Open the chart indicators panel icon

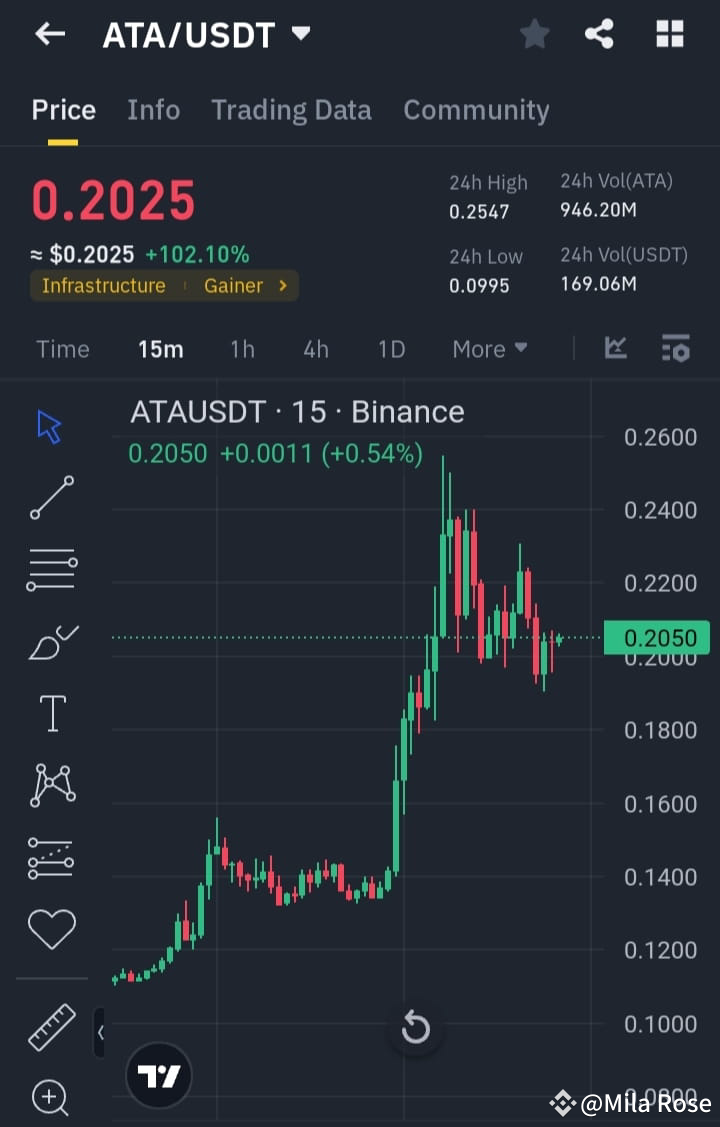pos(676,349)
